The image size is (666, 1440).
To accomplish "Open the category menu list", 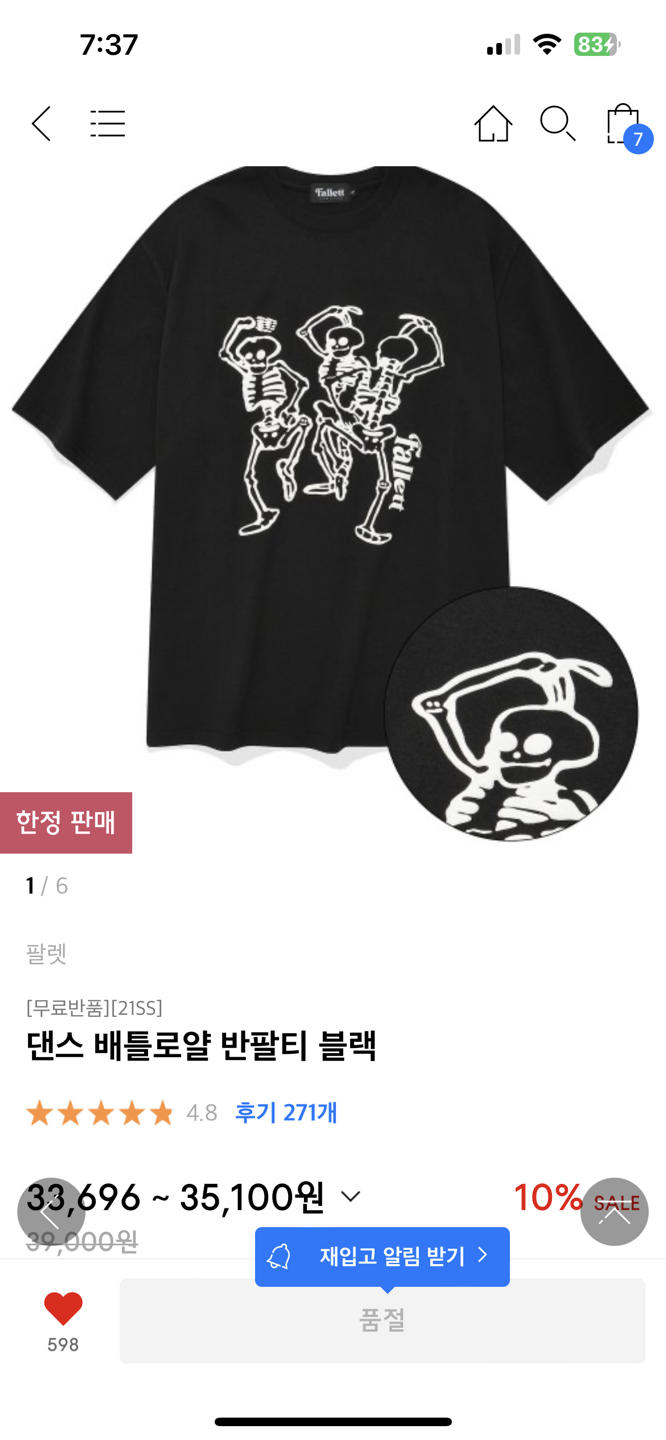I will point(107,124).
